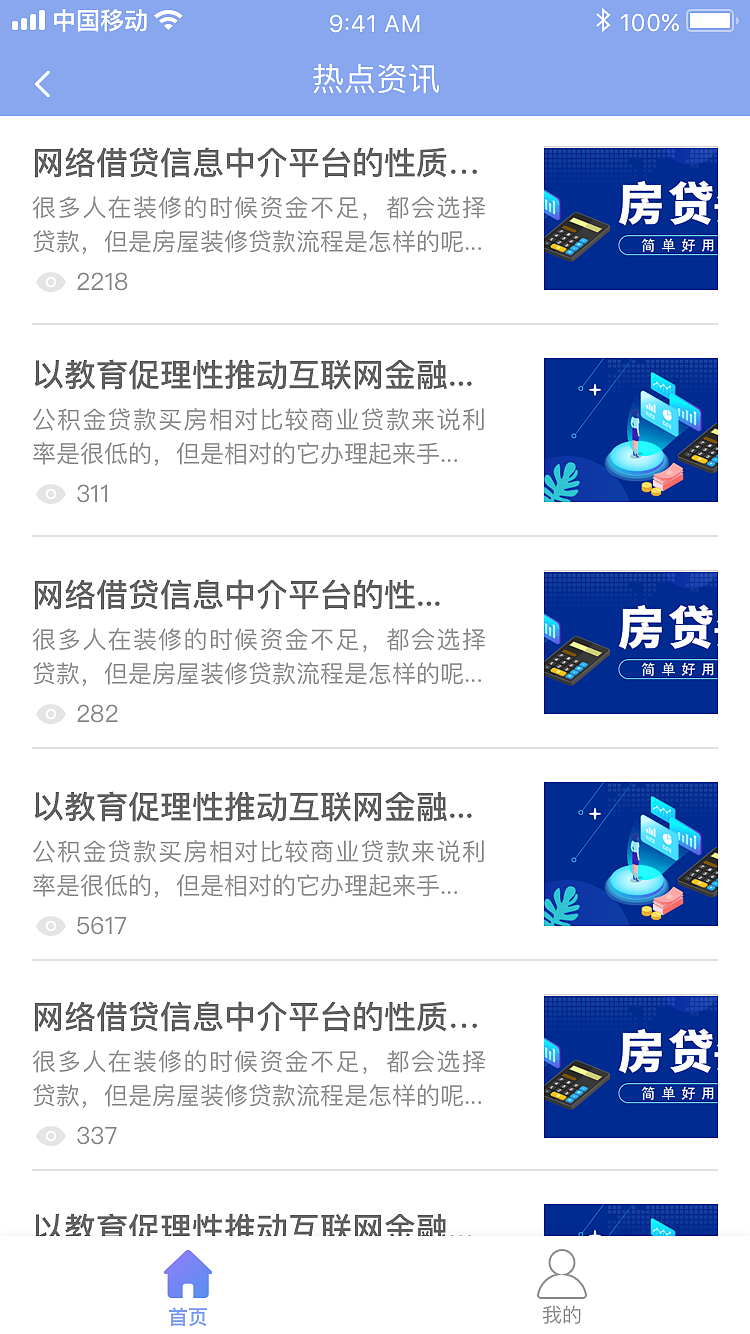Tap the eye icon beside count 337
This screenshot has height=1334, width=750.
tap(50, 1136)
